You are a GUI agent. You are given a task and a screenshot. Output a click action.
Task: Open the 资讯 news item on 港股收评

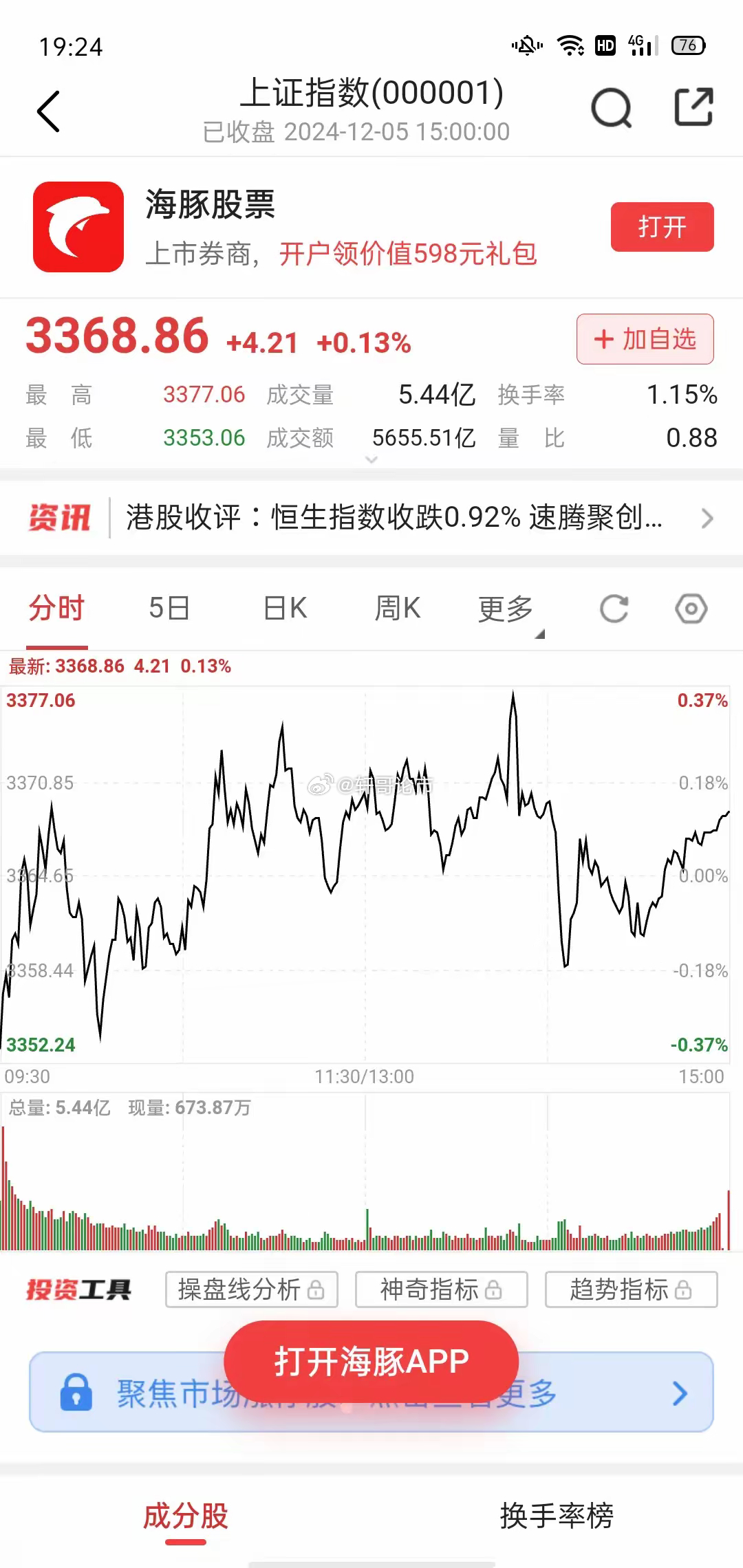371,518
